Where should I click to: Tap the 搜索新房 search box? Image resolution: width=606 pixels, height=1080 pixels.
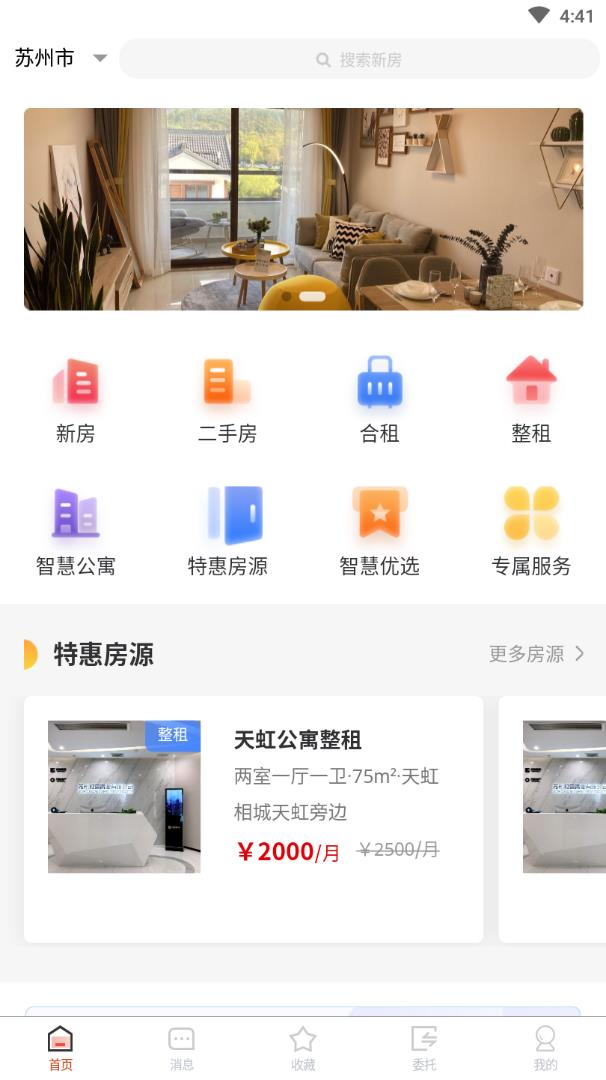point(359,60)
